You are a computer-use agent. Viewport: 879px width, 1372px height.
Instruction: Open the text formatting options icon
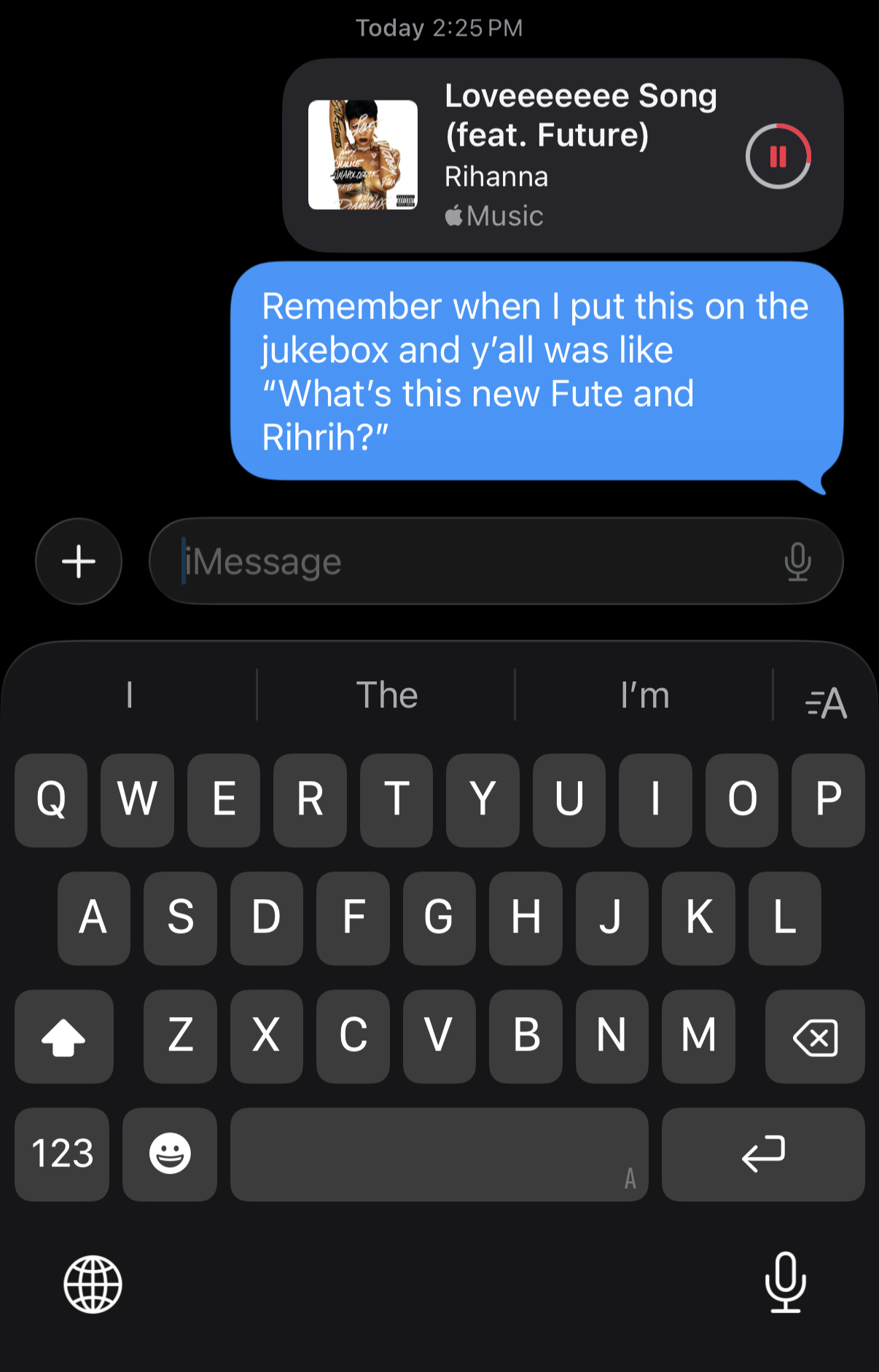pyautogui.click(x=826, y=702)
